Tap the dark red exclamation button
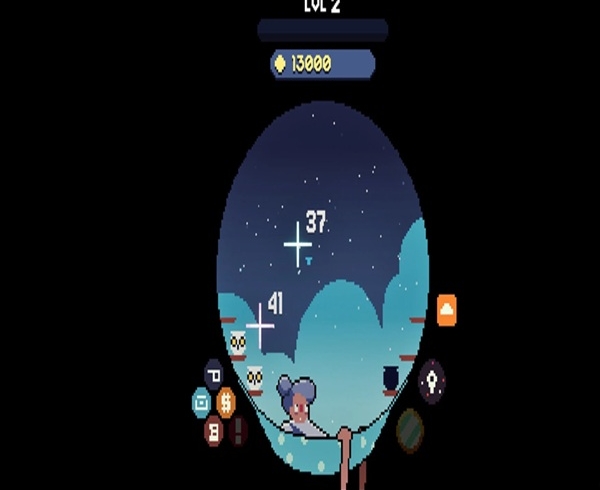Screen dimensions: 600x490 pyautogui.click(x=238, y=431)
